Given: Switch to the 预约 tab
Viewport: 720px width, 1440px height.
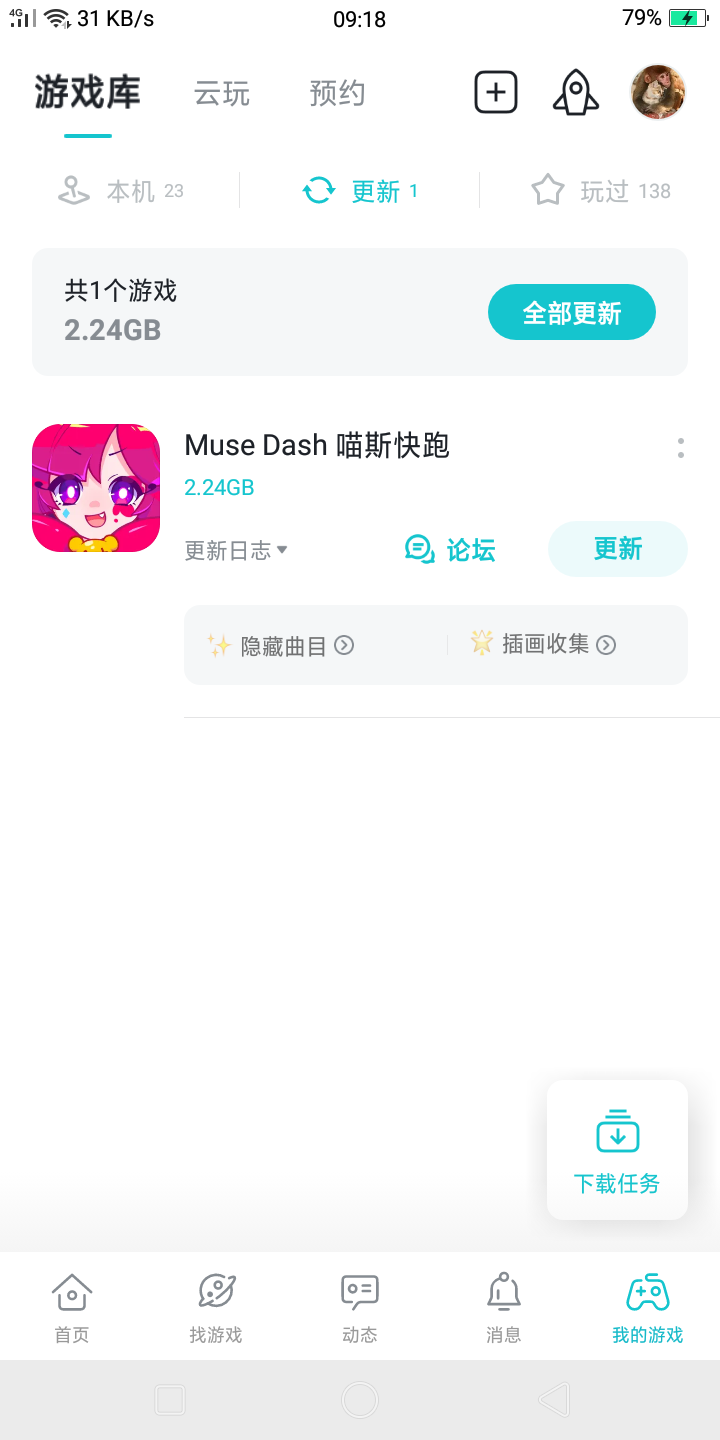Looking at the screenshot, I should 337,94.
